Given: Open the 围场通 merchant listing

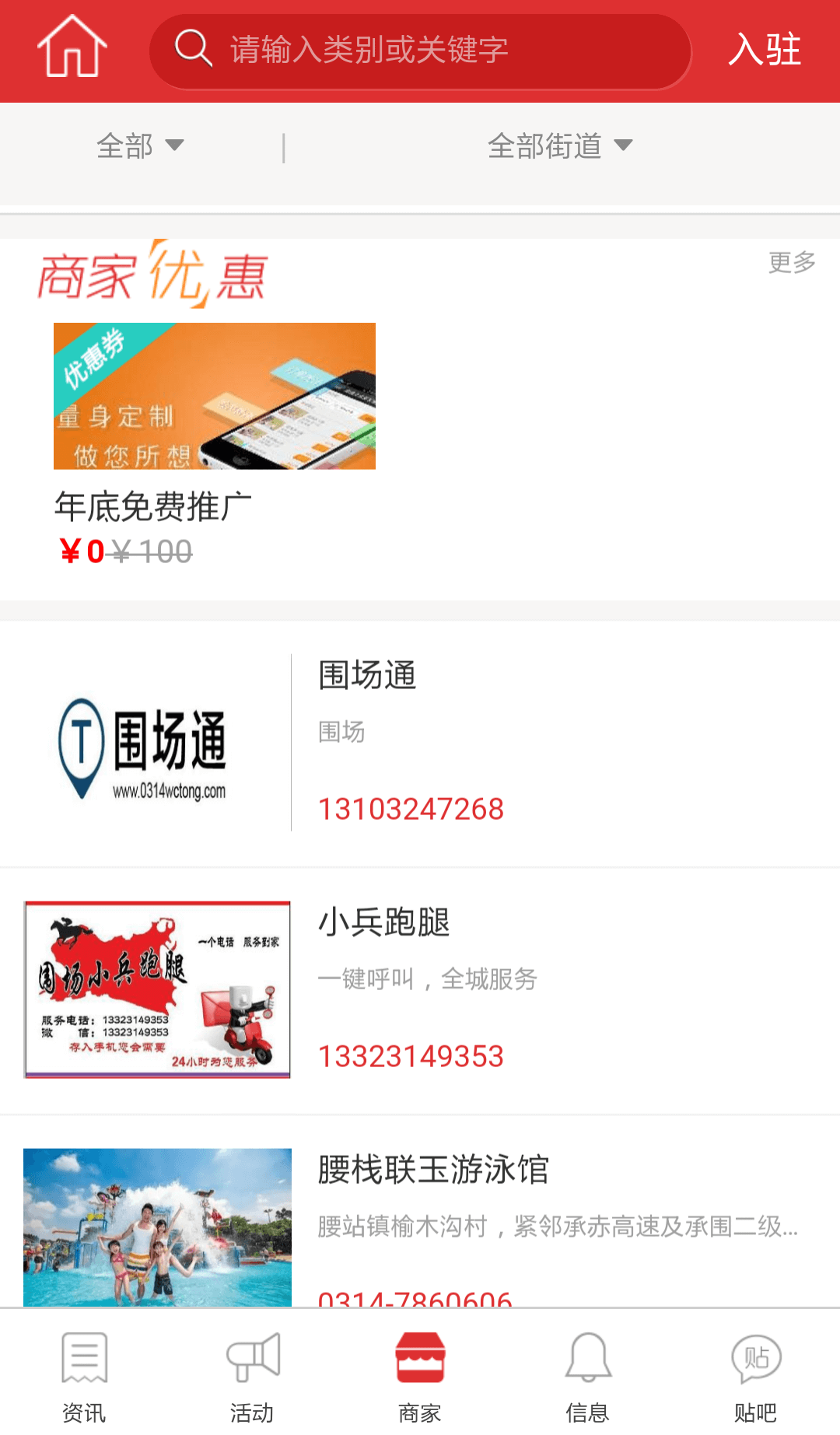Looking at the screenshot, I should (x=420, y=743).
